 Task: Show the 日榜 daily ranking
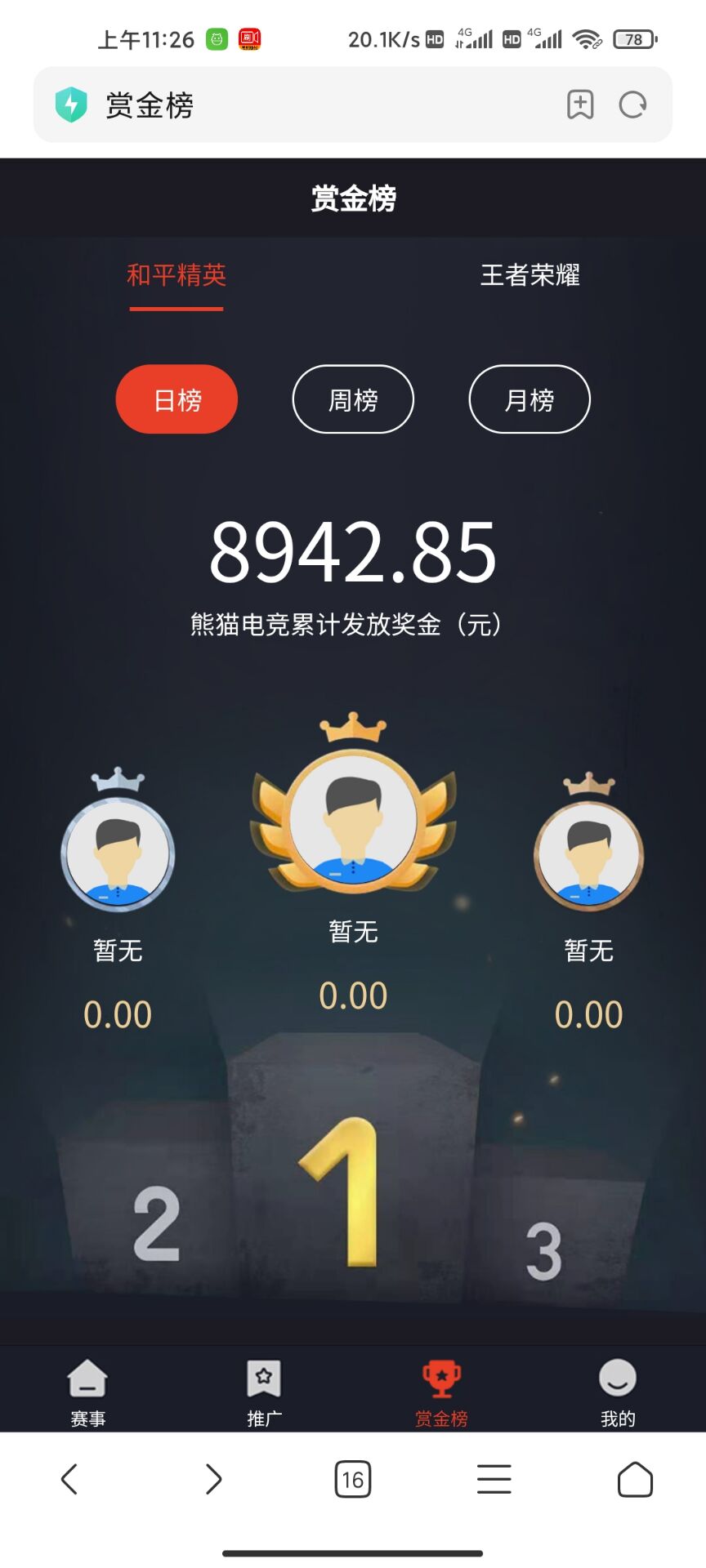point(176,399)
